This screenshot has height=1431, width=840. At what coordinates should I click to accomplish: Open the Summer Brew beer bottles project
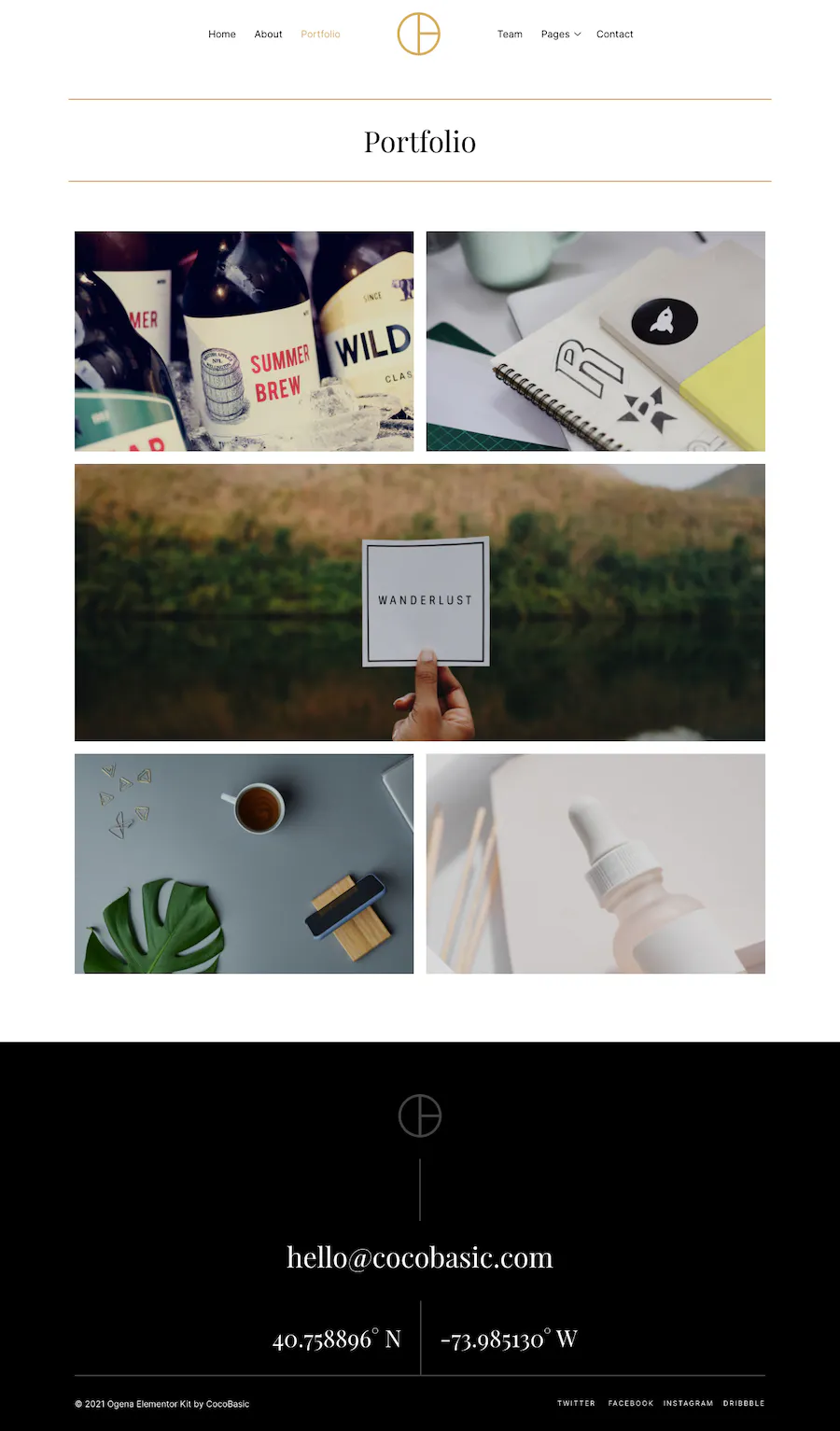[244, 342]
